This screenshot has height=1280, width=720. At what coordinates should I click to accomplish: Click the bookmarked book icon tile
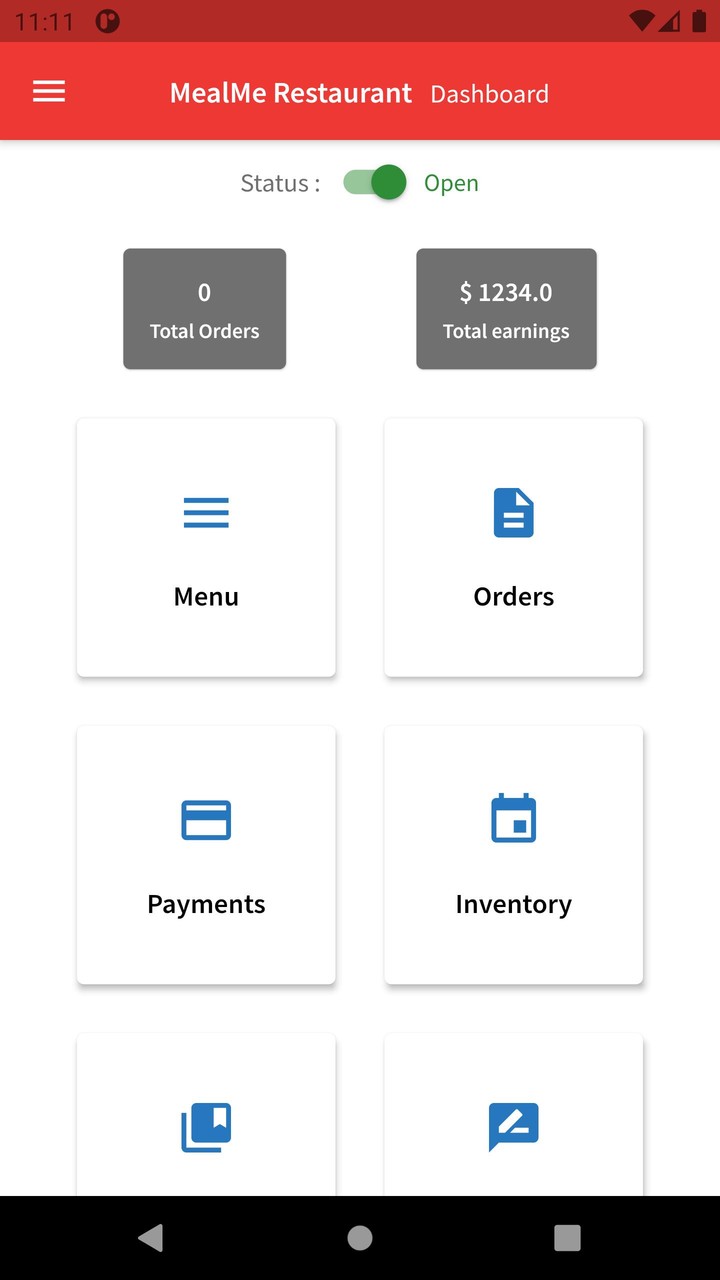click(x=205, y=1127)
